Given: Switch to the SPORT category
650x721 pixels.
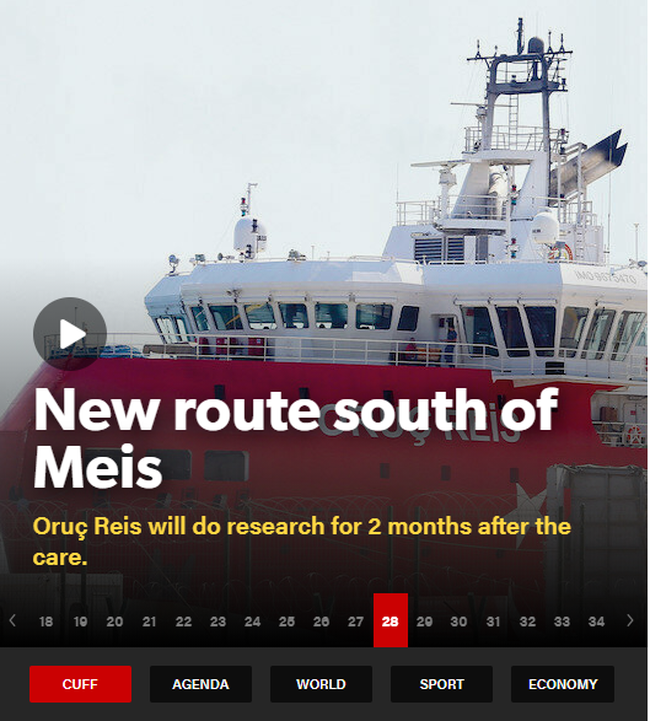Looking at the screenshot, I should click(441, 684).
